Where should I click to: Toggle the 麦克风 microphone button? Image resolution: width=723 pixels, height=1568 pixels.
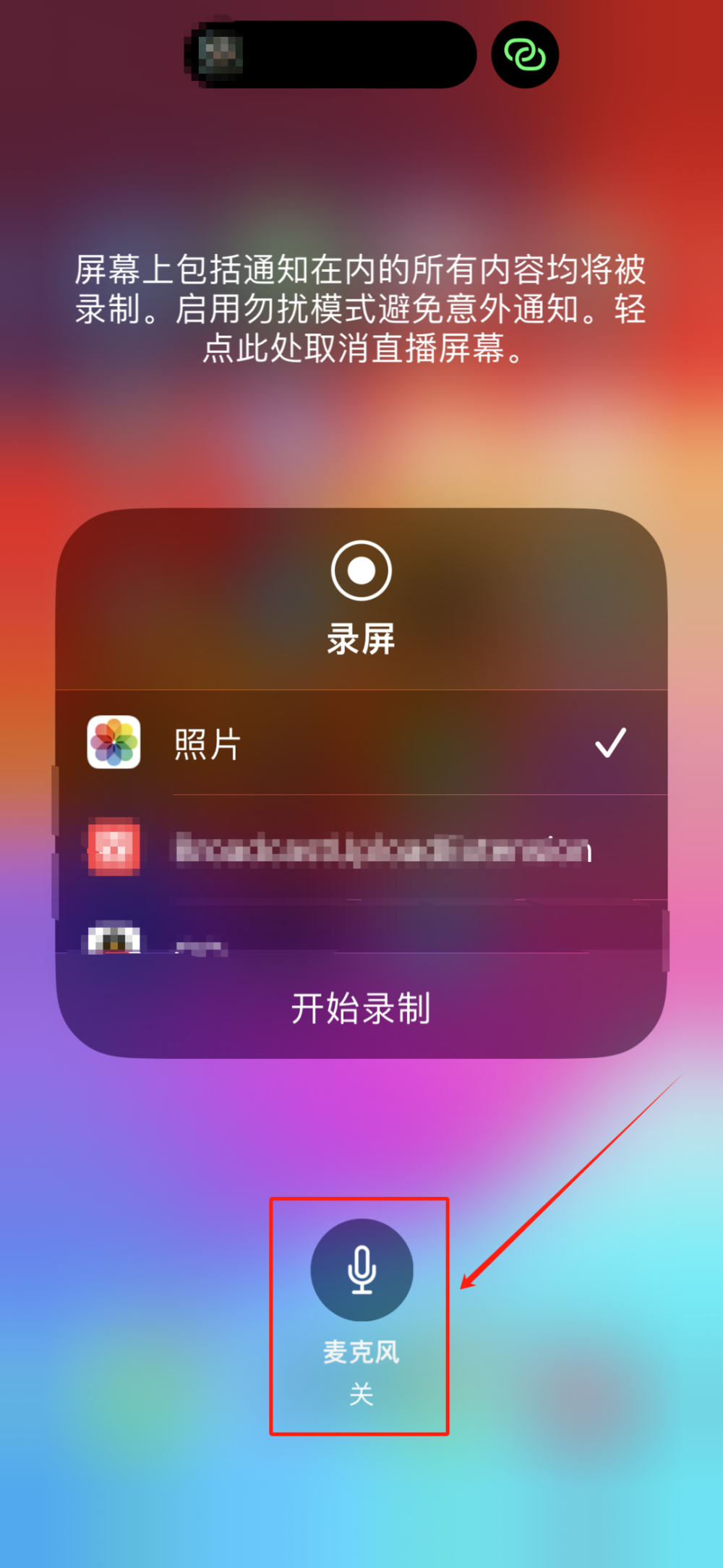[x=361, y=1270]
